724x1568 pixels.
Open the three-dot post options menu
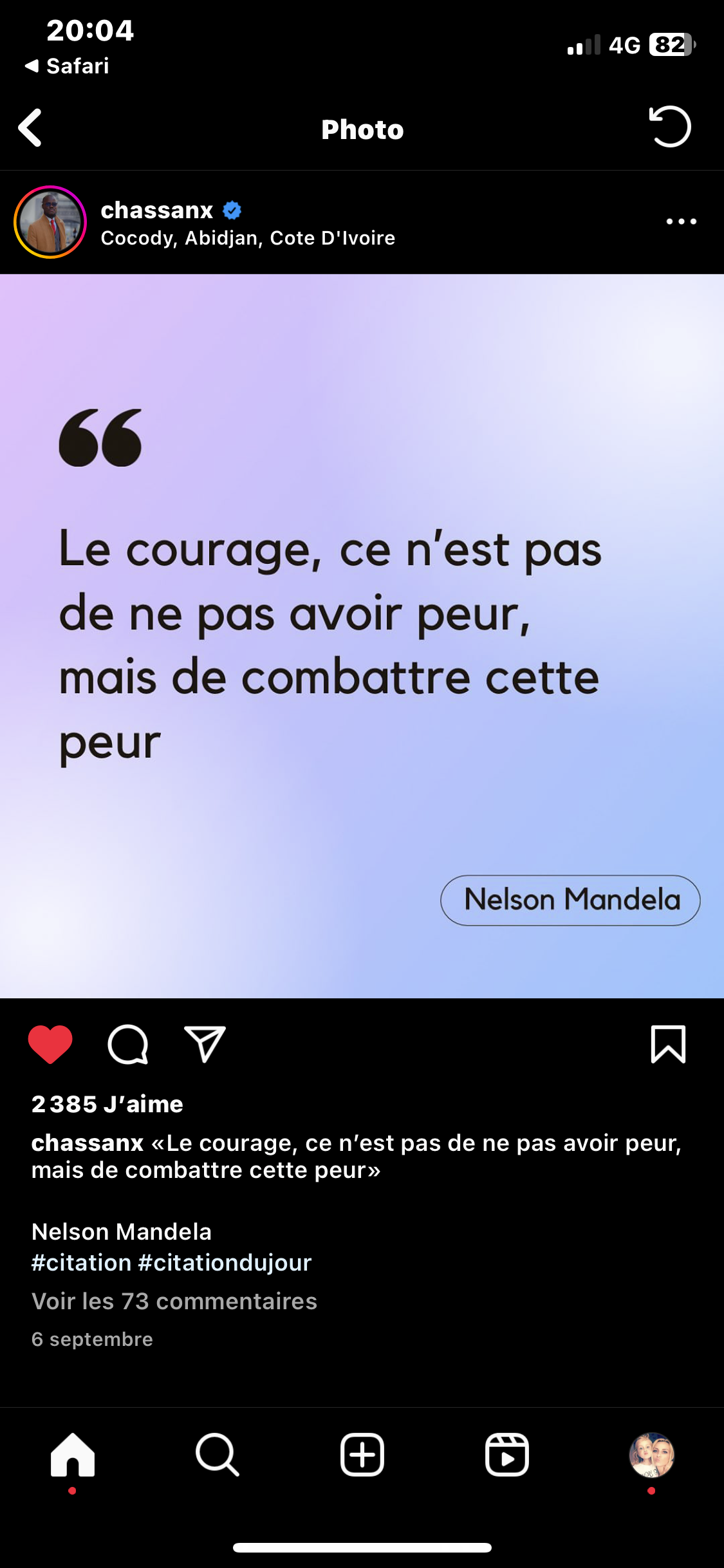681,221
